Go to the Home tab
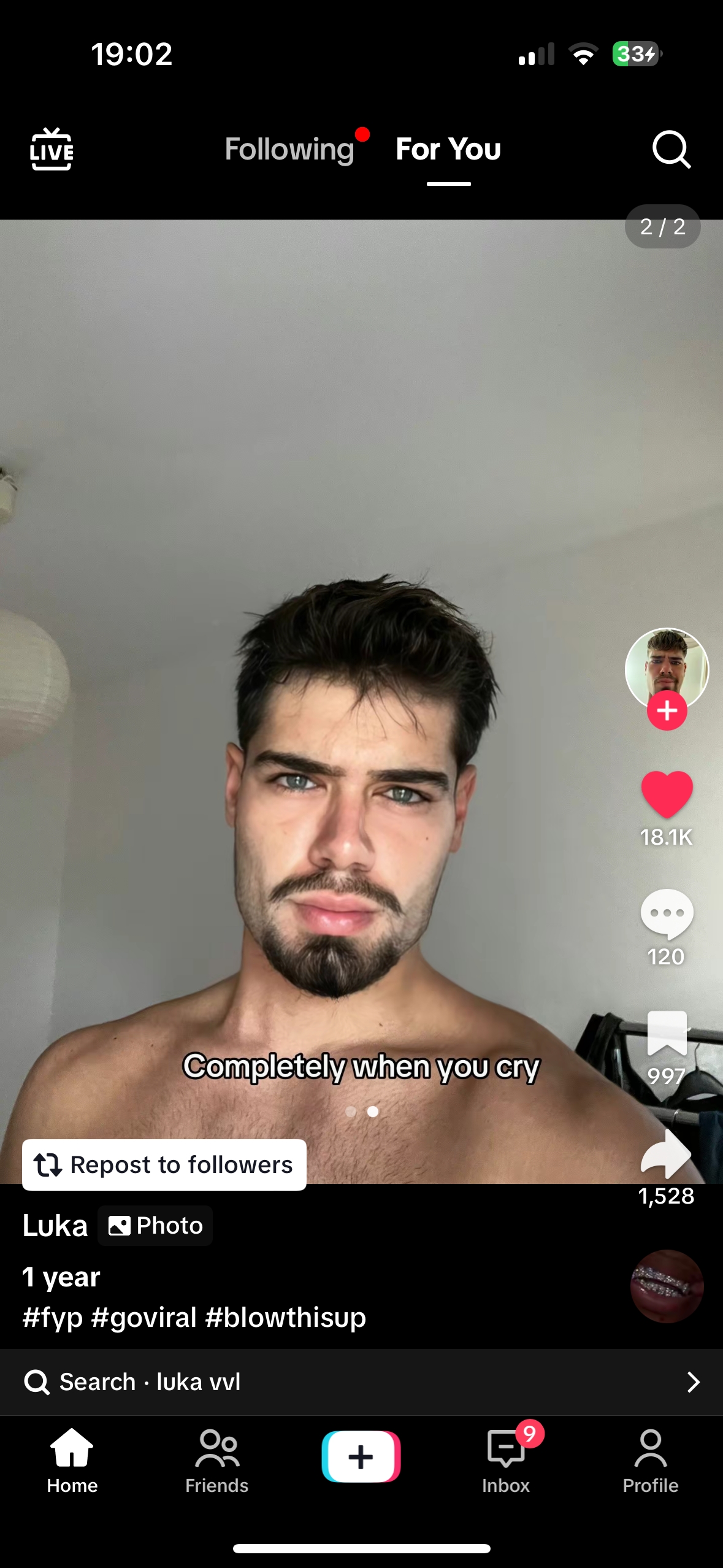The width and height of the screenshot is (723, 1568). click(72, 1460)
